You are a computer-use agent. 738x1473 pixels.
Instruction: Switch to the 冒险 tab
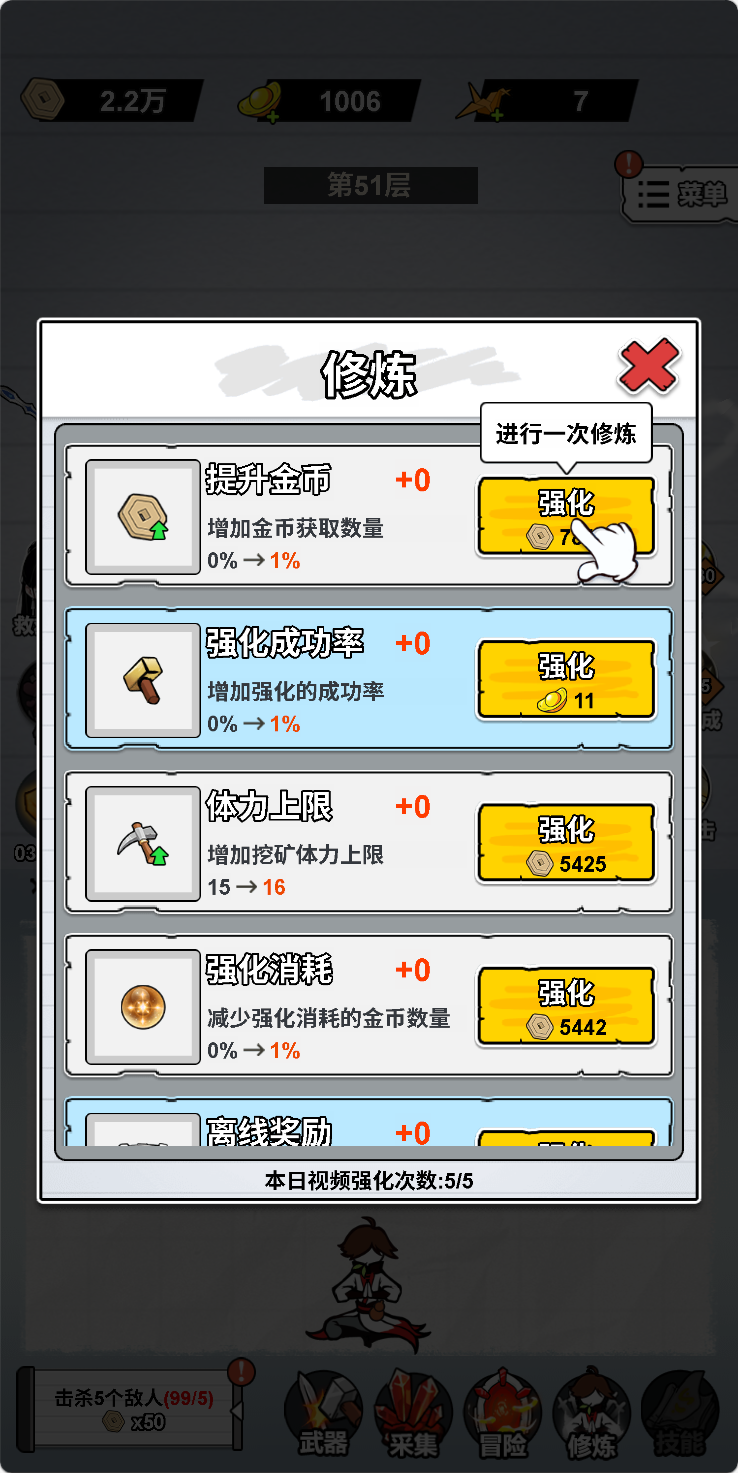point(502,1413)
